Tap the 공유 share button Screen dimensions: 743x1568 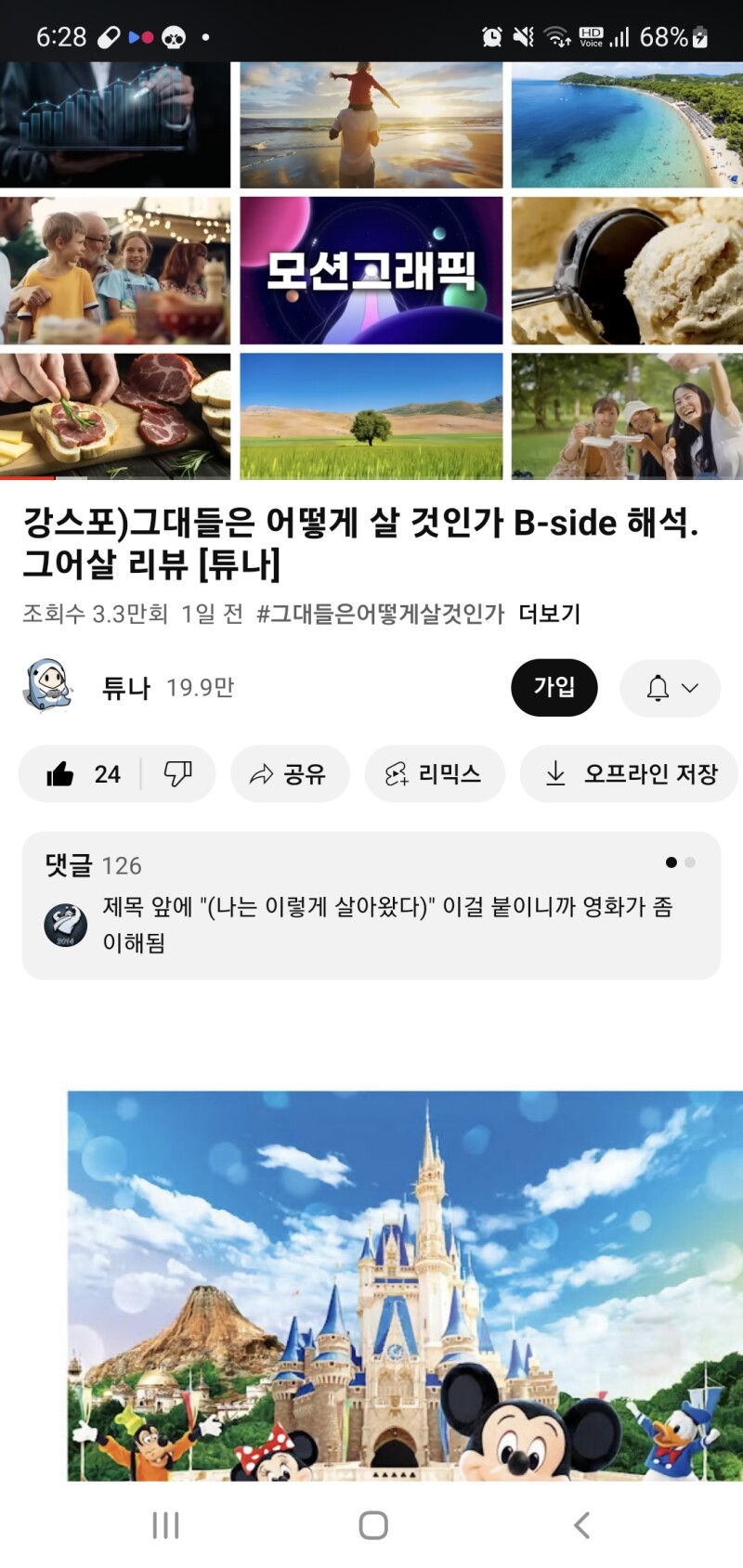point(289,774)
